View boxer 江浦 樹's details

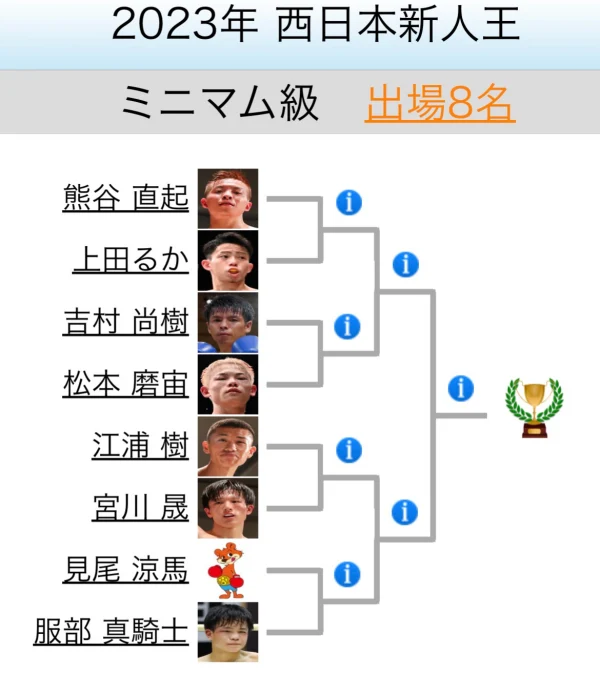pos(139,446)
